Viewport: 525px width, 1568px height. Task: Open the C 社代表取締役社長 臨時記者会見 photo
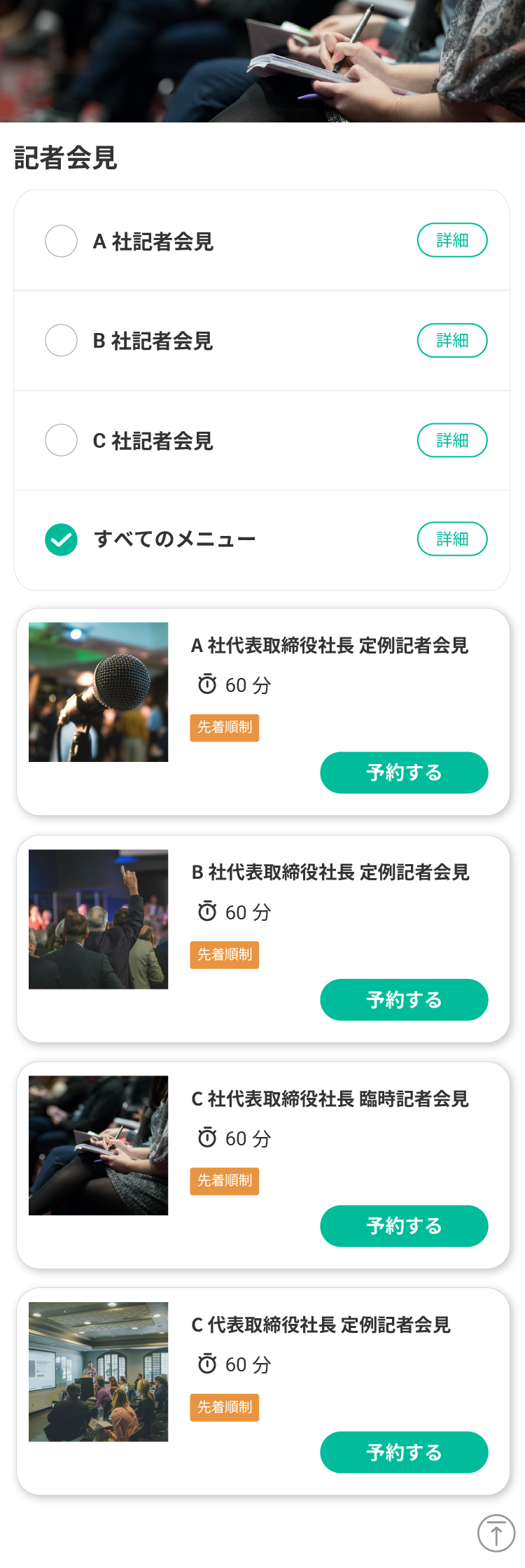[x=99, y=1145]
